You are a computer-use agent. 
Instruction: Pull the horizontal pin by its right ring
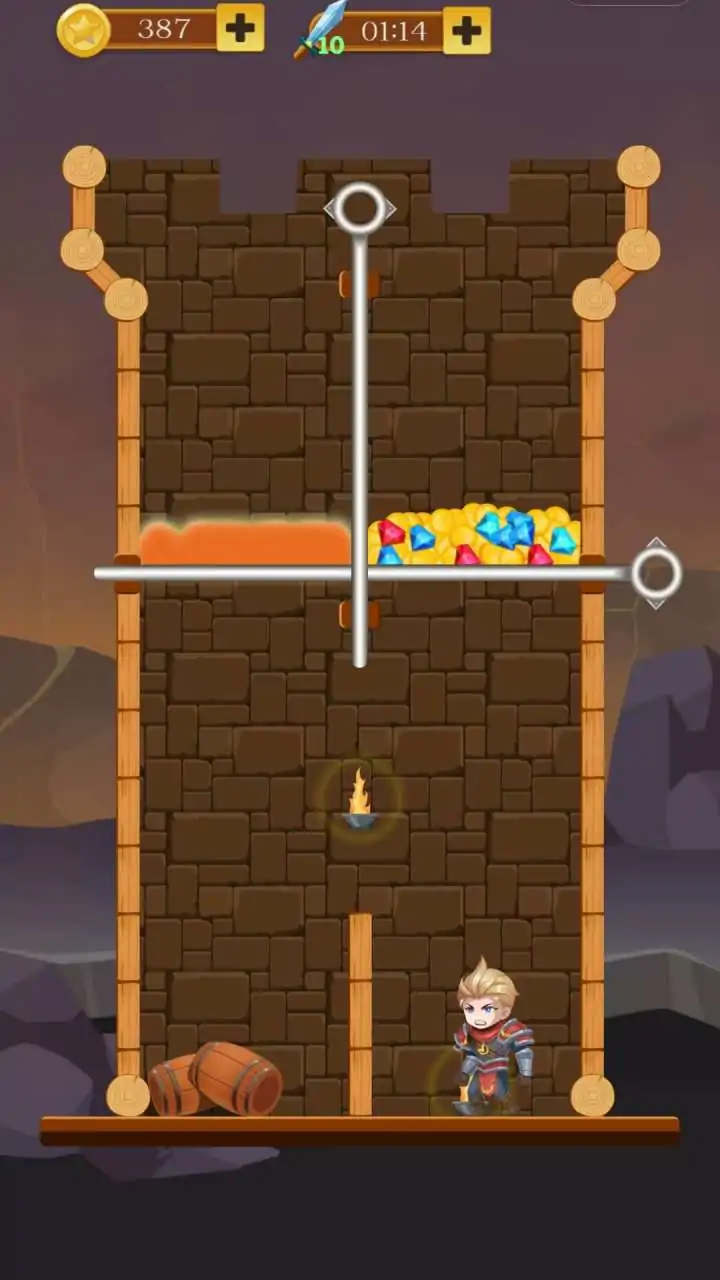[x=656, y=573]
